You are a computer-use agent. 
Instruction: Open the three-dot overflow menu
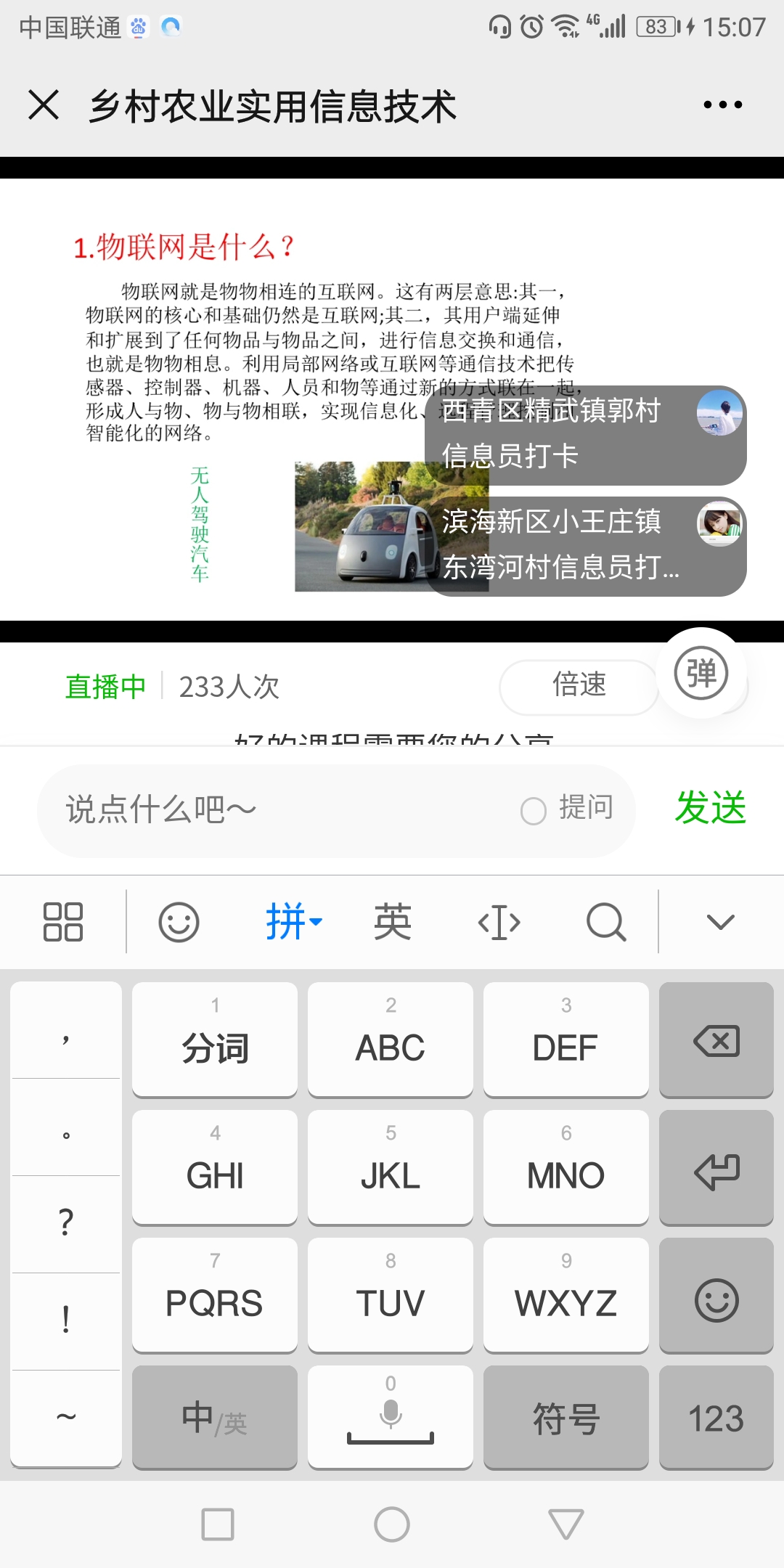[x=722, y=105]
